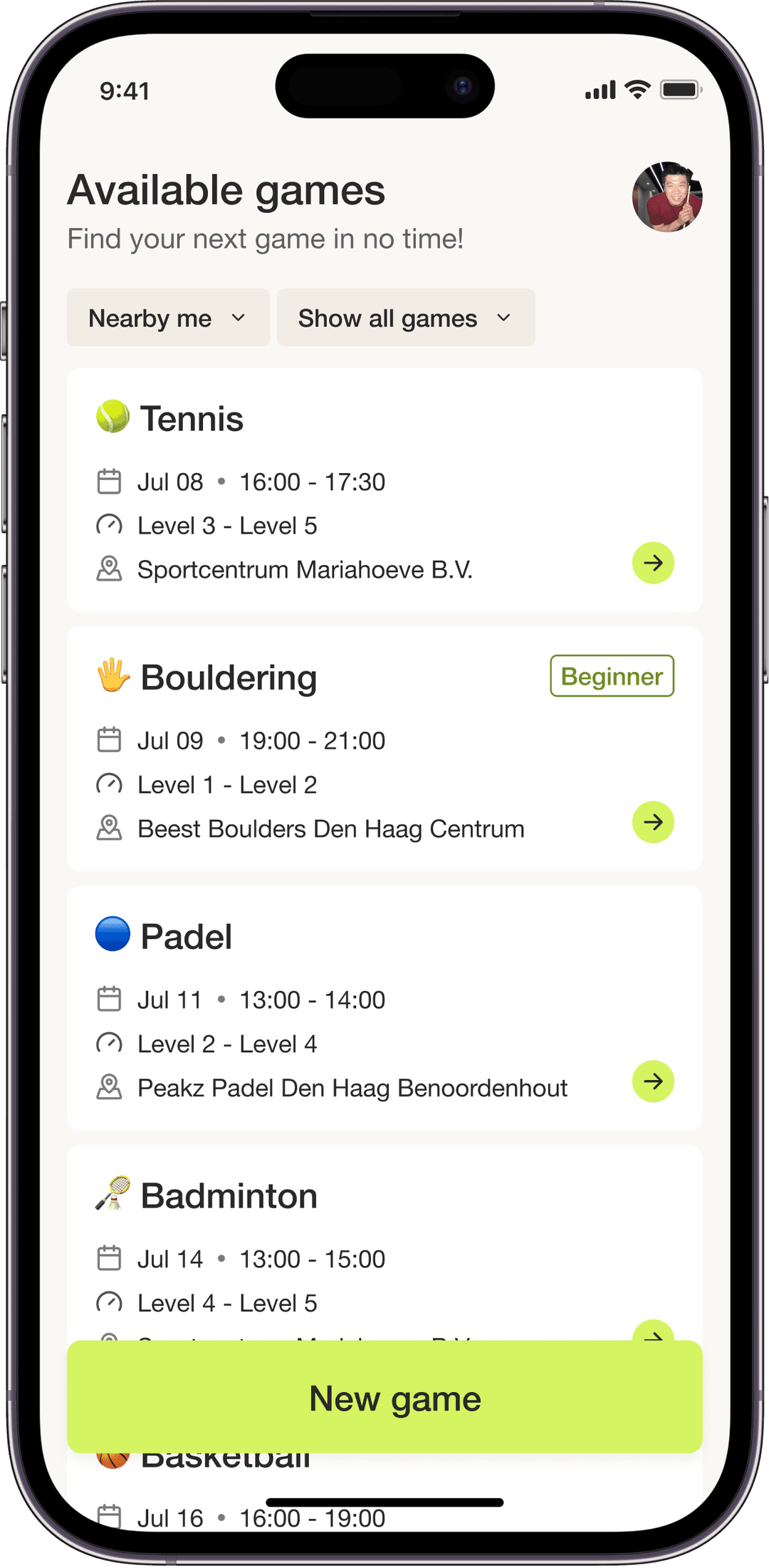769x1568 pixels.
Task: Click the location pin on the Bouldering card
Action: pos(109,829)
